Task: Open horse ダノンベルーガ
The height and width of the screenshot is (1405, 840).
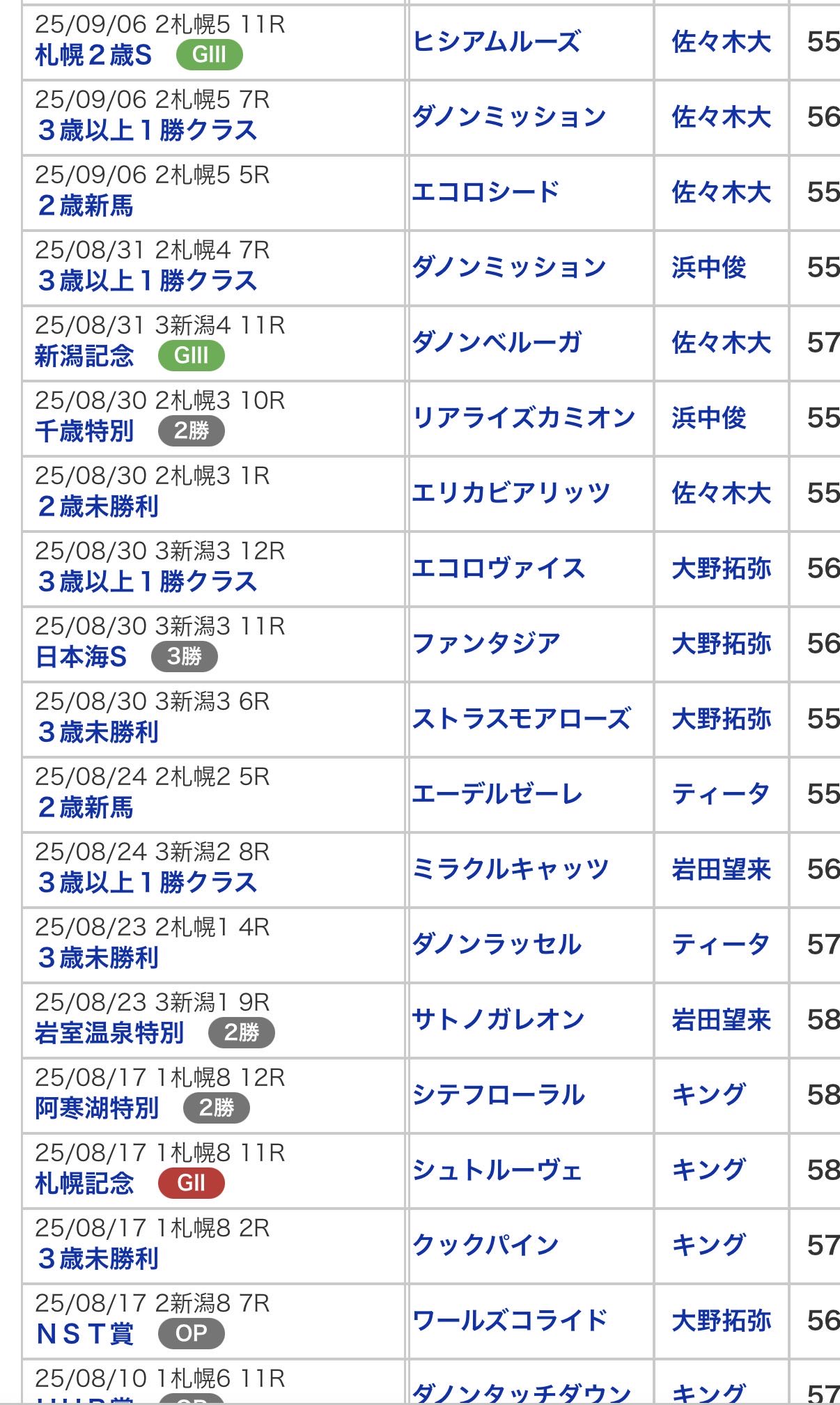Action: tap(496, 343)
